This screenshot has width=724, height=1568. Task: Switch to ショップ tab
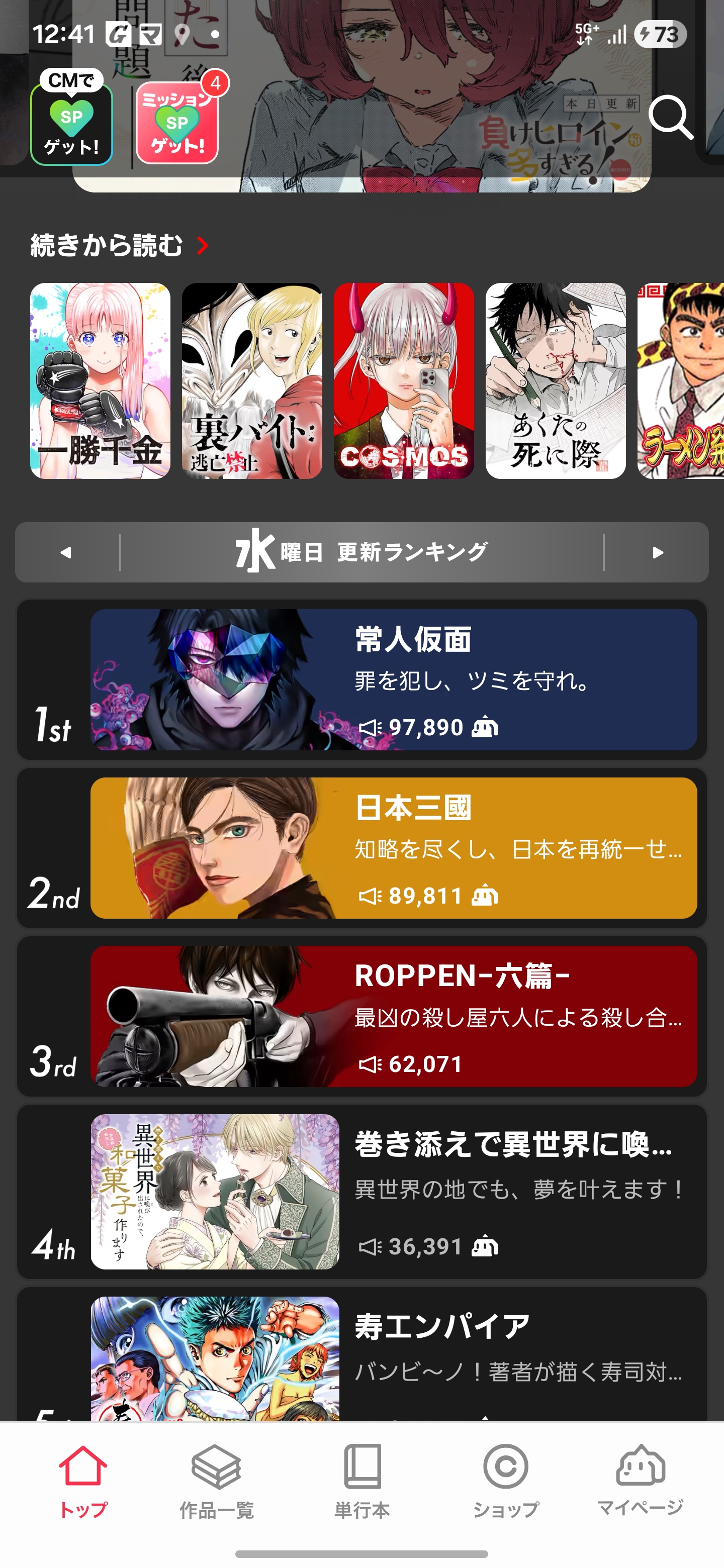[505, 1481]
